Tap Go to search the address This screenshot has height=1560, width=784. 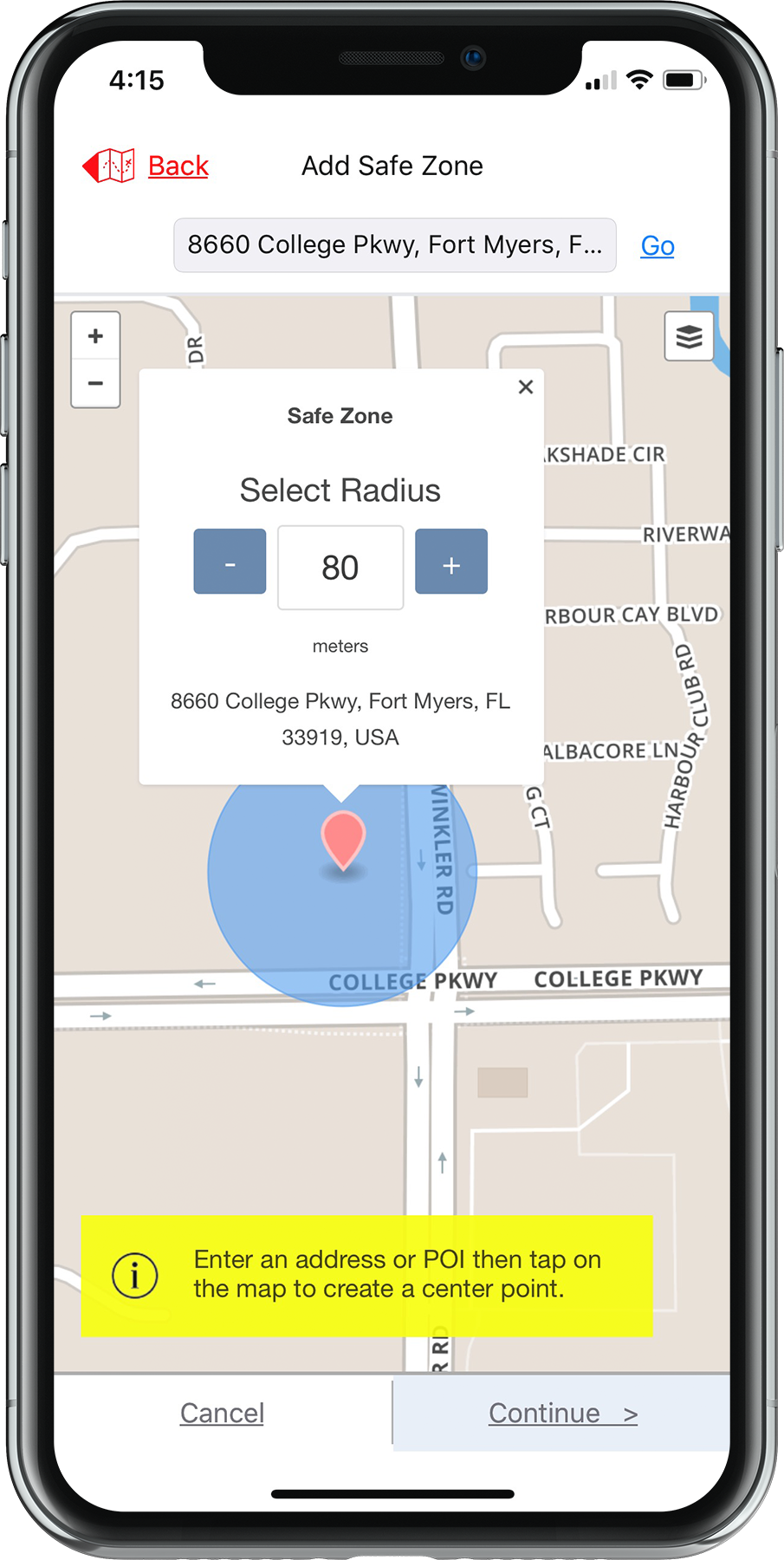(x=658, y=246)
